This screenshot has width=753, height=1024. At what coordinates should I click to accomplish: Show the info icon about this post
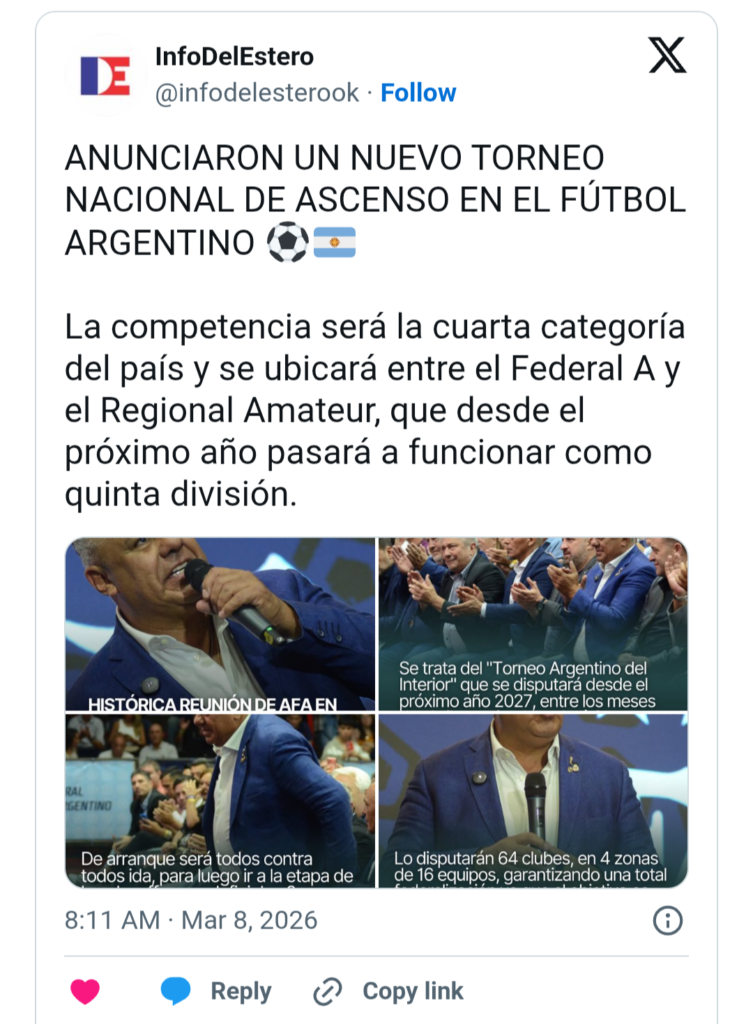point(667,920)
